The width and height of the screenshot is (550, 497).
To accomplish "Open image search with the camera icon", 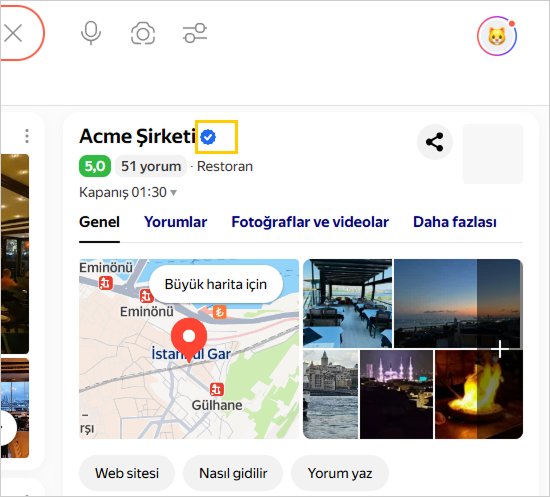I will 143,33.
